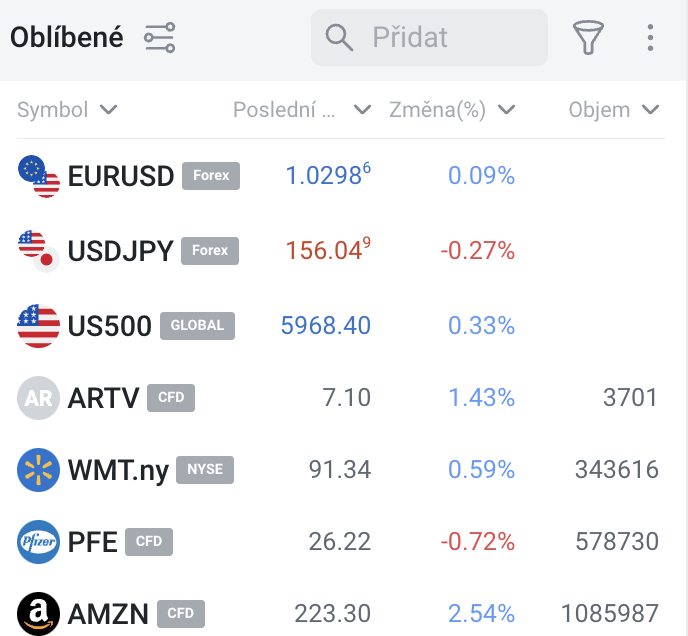Open the Oblíbené list settings icon
This screenshot has height=636, width=688.
tap(159, 38)
